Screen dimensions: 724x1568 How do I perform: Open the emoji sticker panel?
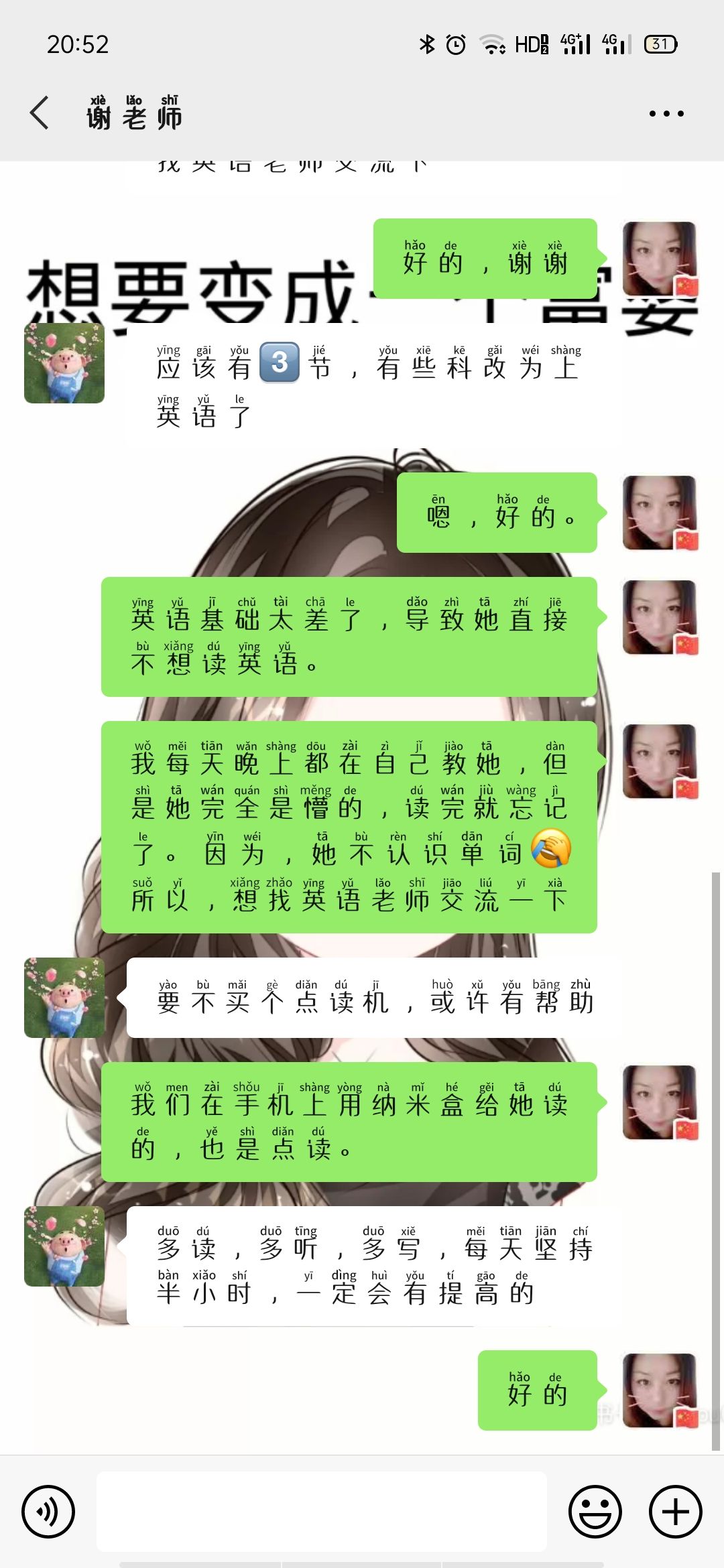tap(595, 1511)
